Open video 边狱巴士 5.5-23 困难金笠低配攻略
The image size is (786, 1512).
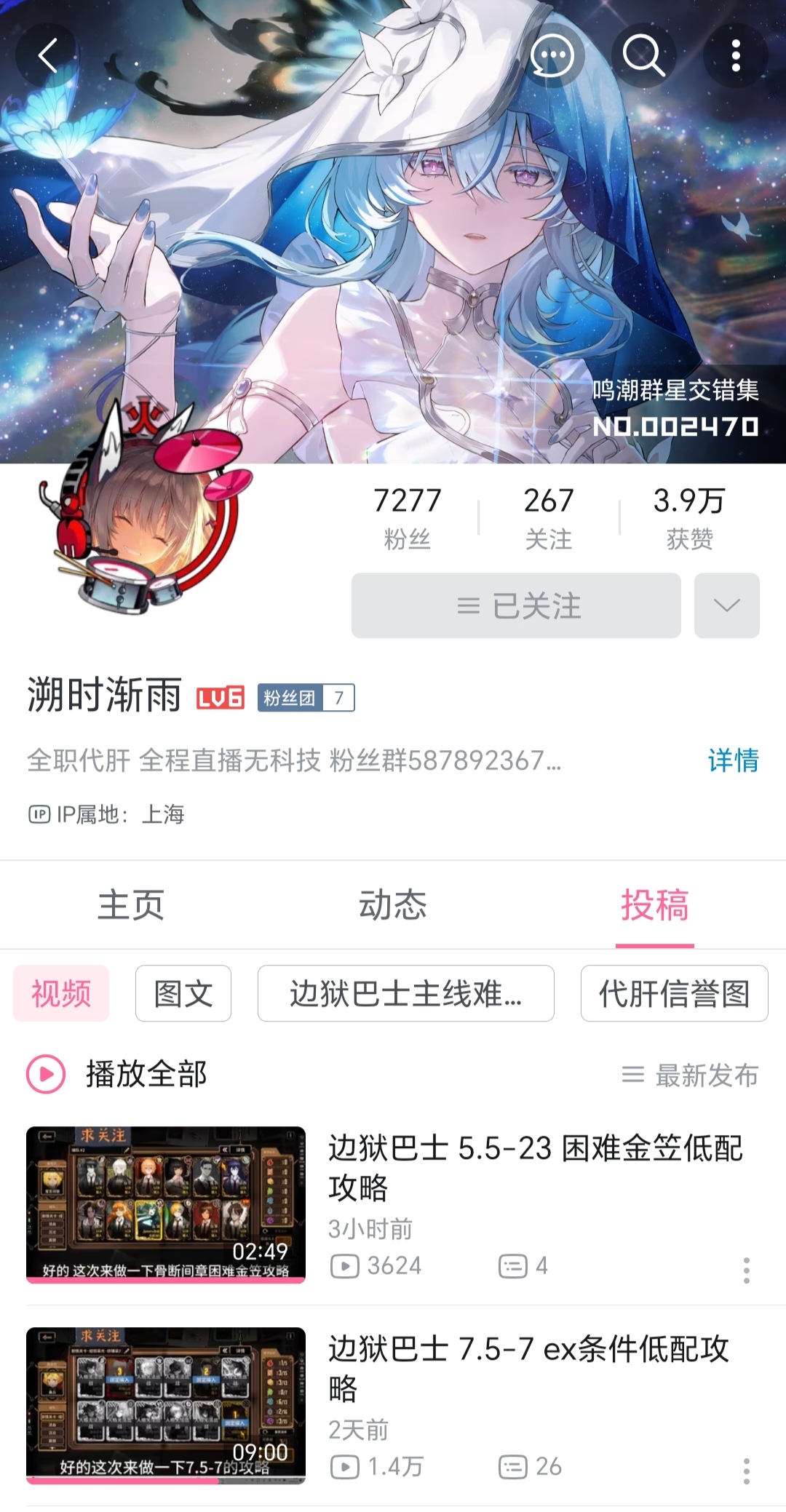pos(535,1167)
